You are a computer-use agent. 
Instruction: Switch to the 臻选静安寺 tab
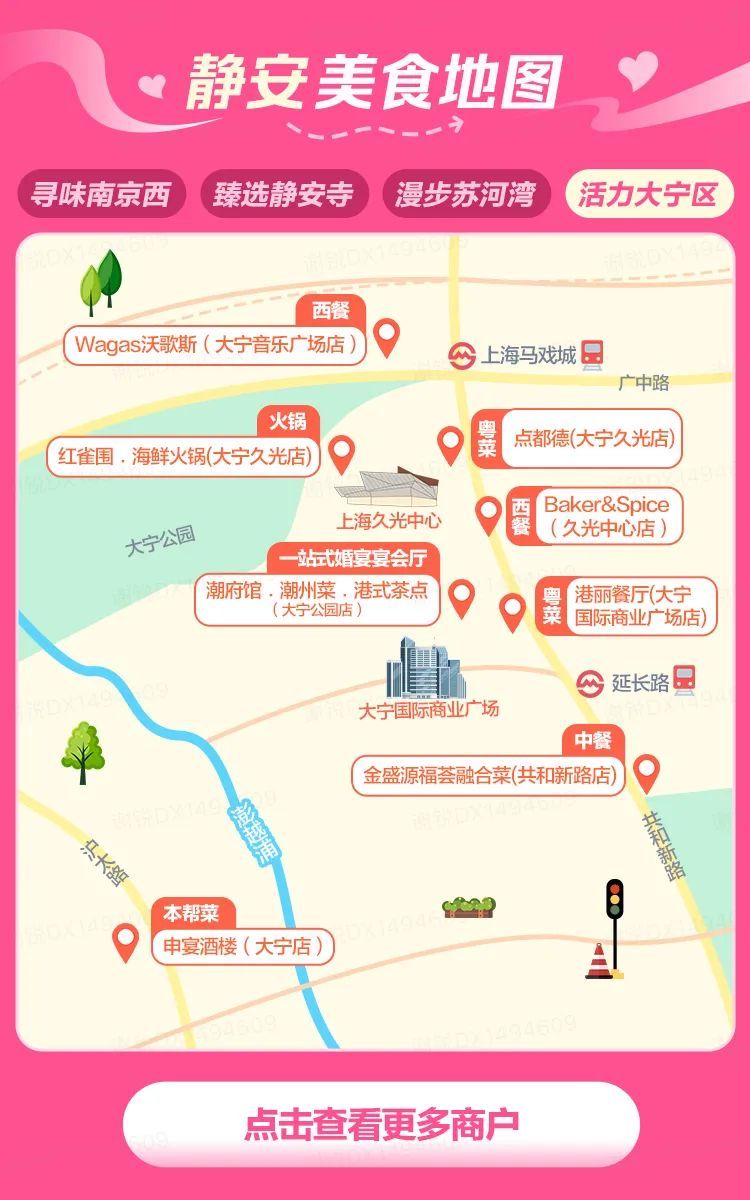pos(283,194)
